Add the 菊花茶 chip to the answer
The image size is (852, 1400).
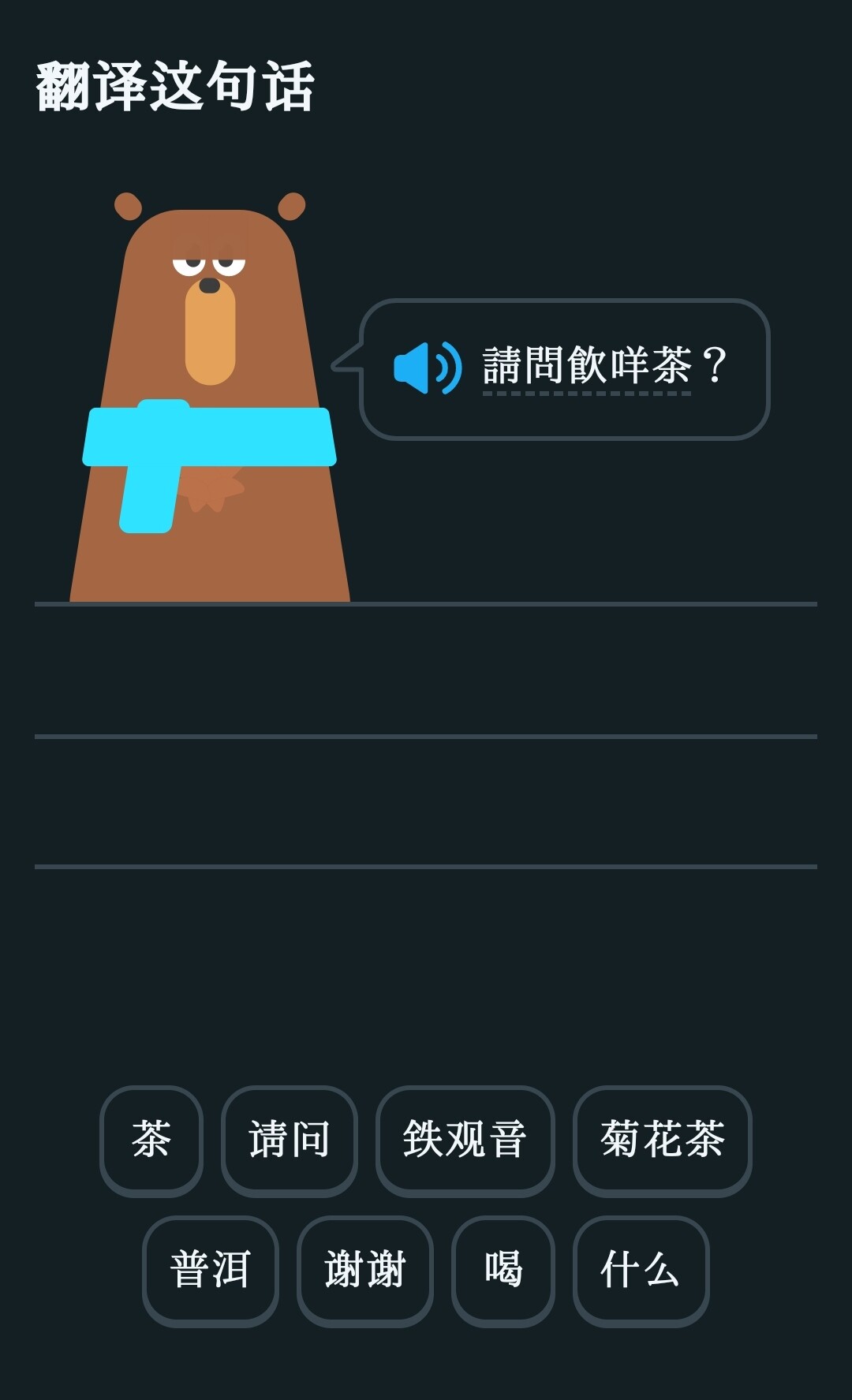(662, 1141)
